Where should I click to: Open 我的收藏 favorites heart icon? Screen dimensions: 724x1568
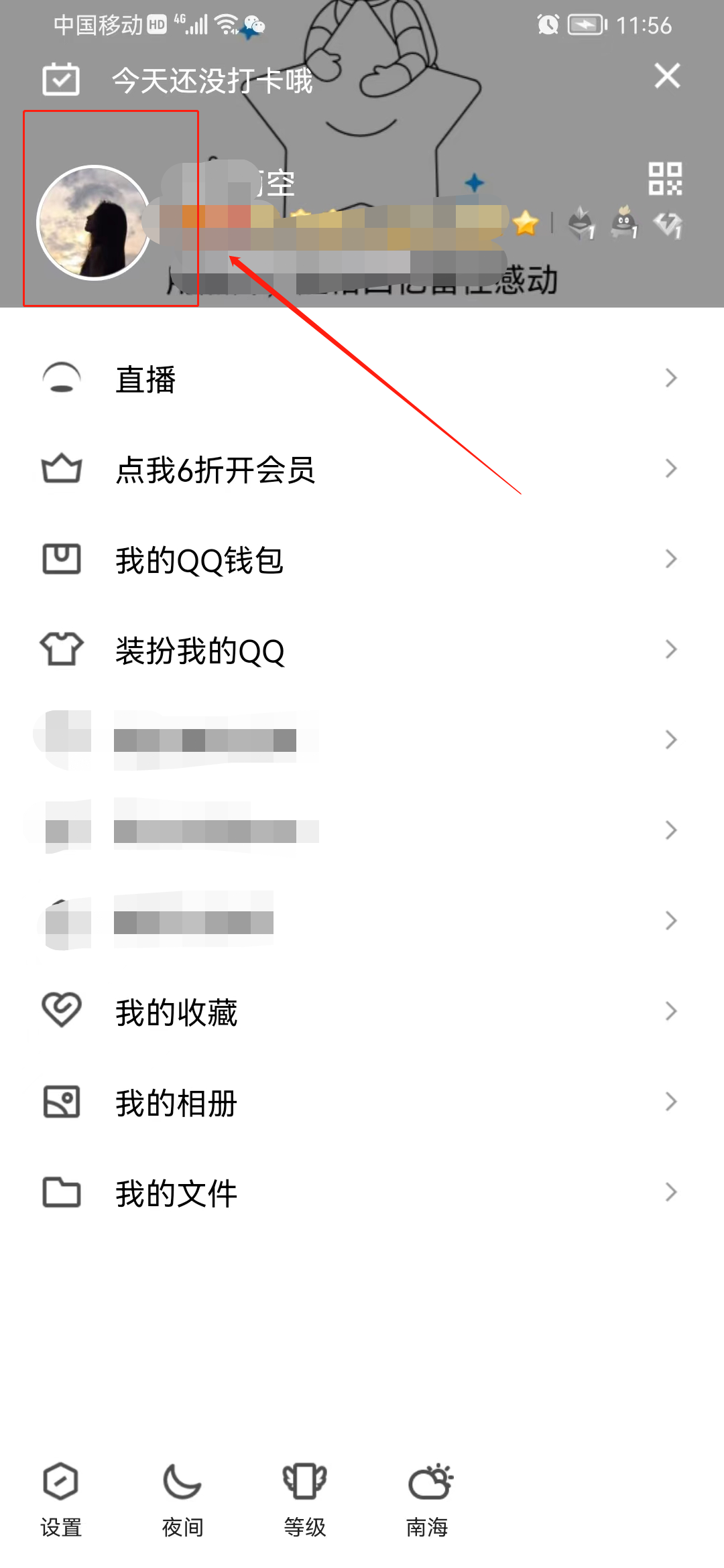(61, 1010)
